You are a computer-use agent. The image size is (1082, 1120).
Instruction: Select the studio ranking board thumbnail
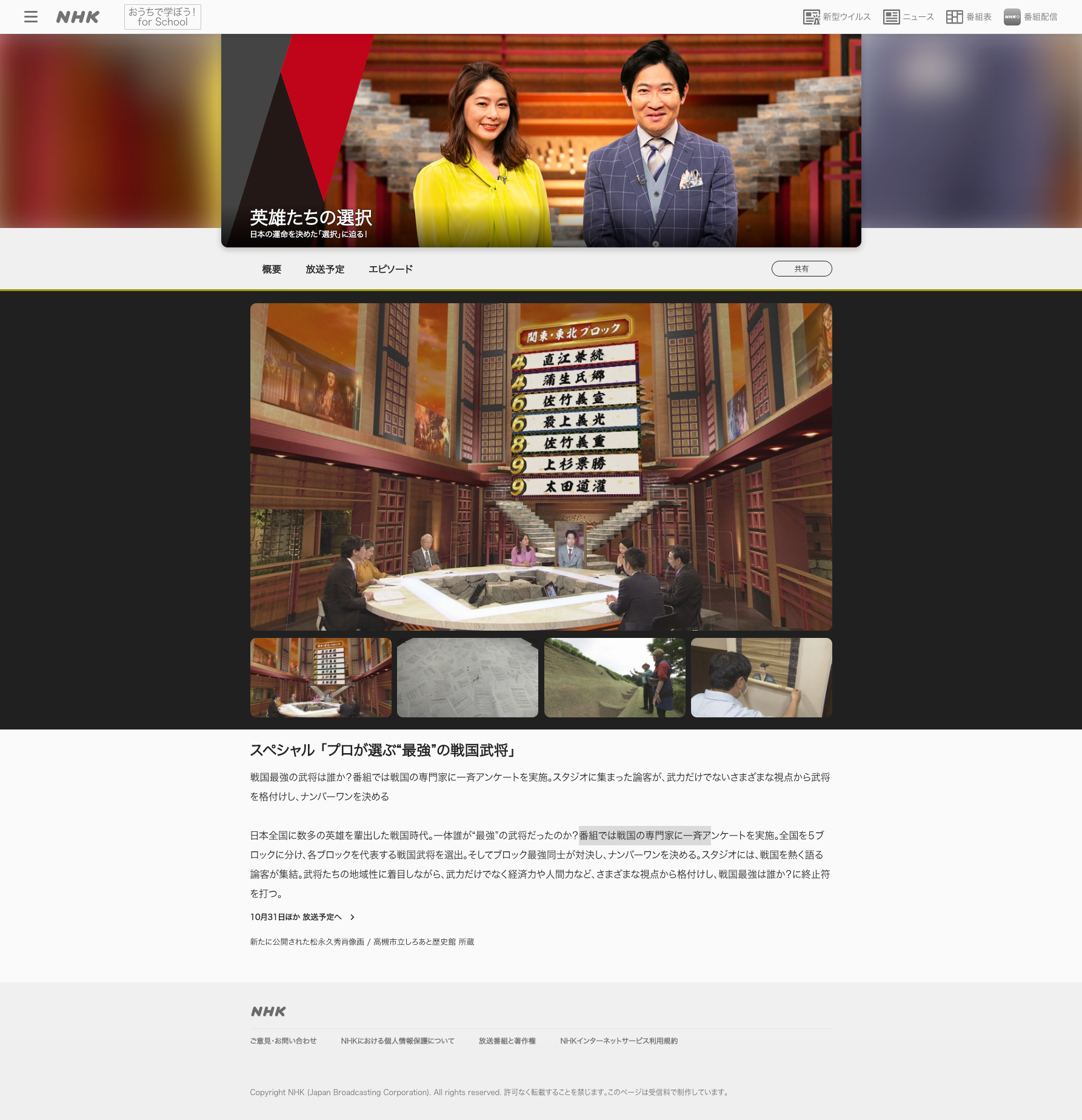click(321, 677)
